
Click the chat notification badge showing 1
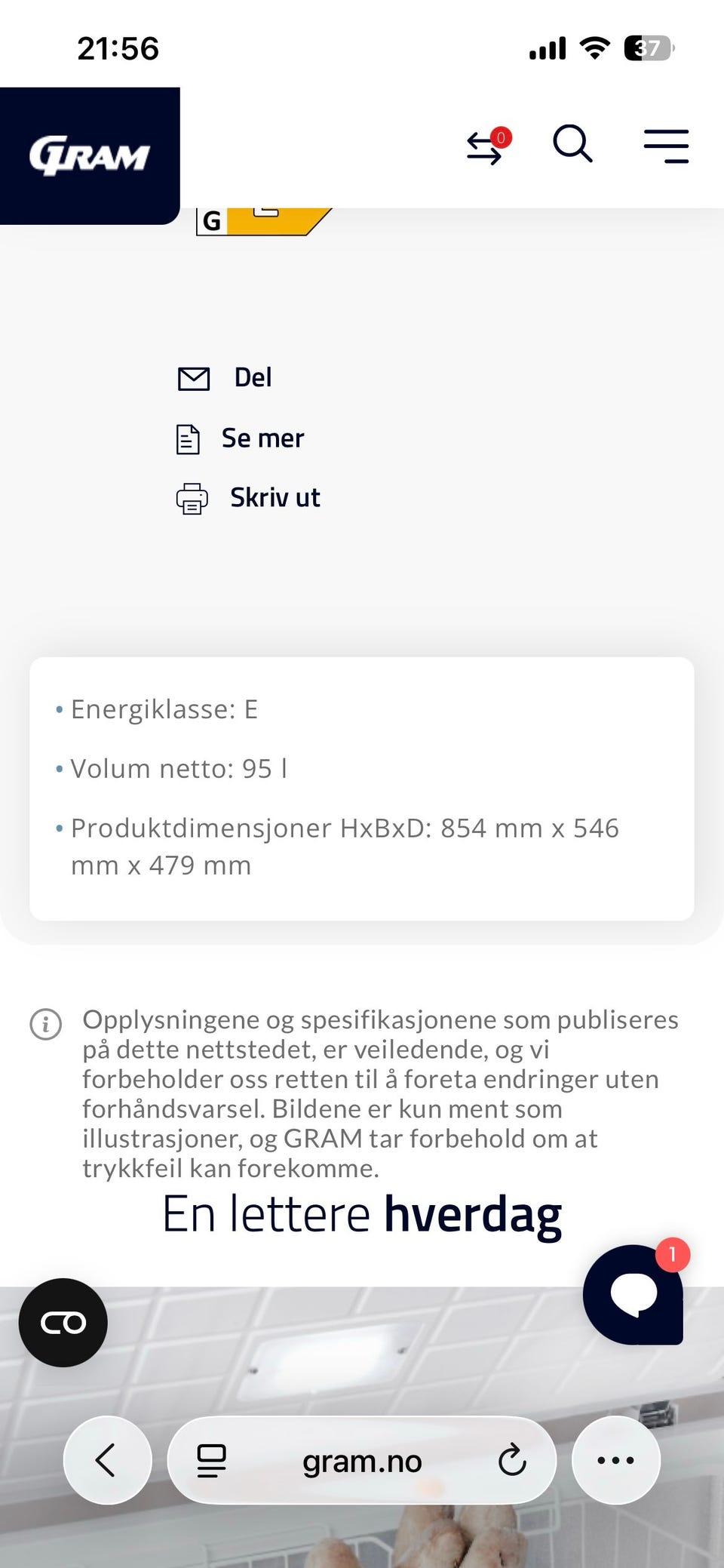point(670,1250)
